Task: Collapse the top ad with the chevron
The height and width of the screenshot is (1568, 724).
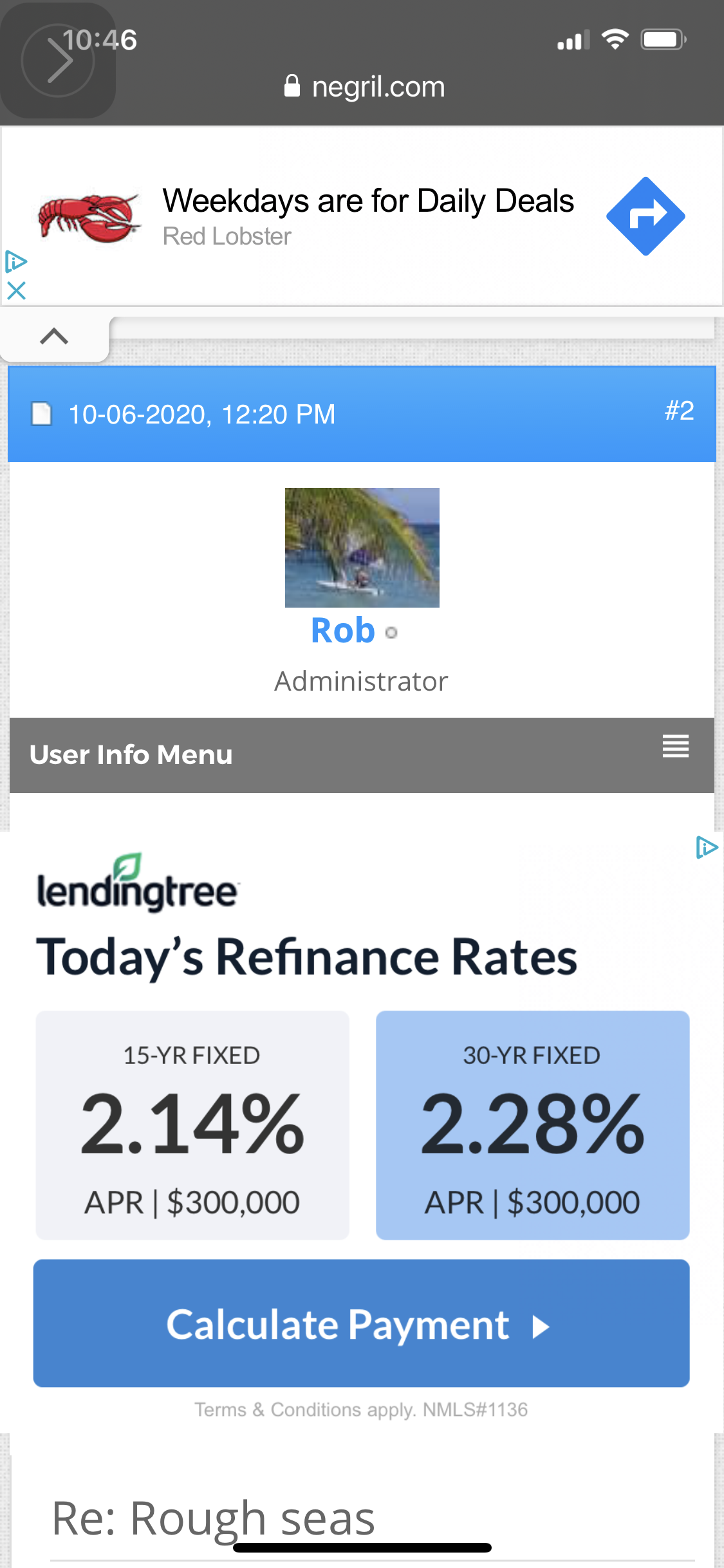Action: click(54, 337)
